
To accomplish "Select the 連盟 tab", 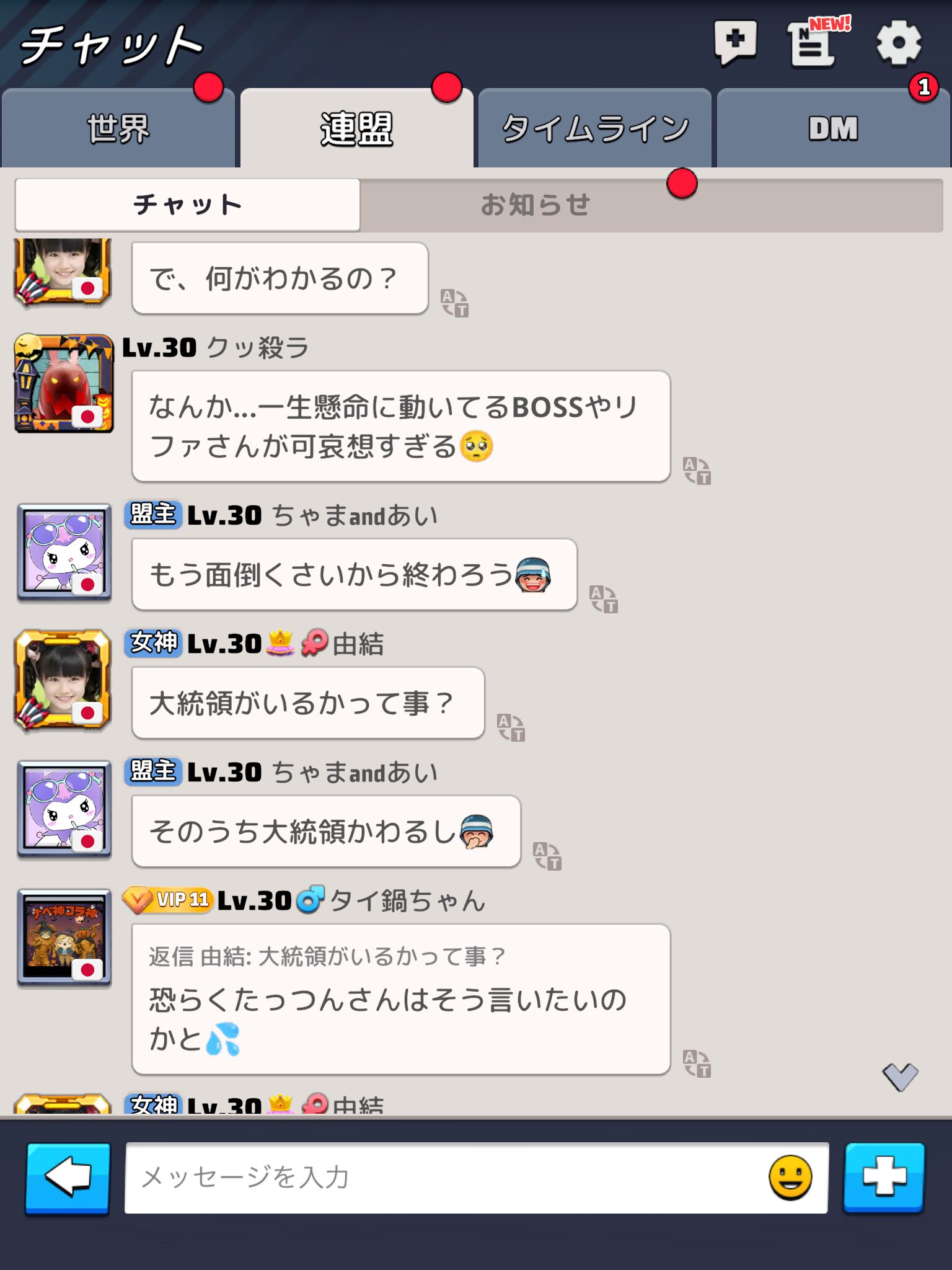I will point(356,129).
